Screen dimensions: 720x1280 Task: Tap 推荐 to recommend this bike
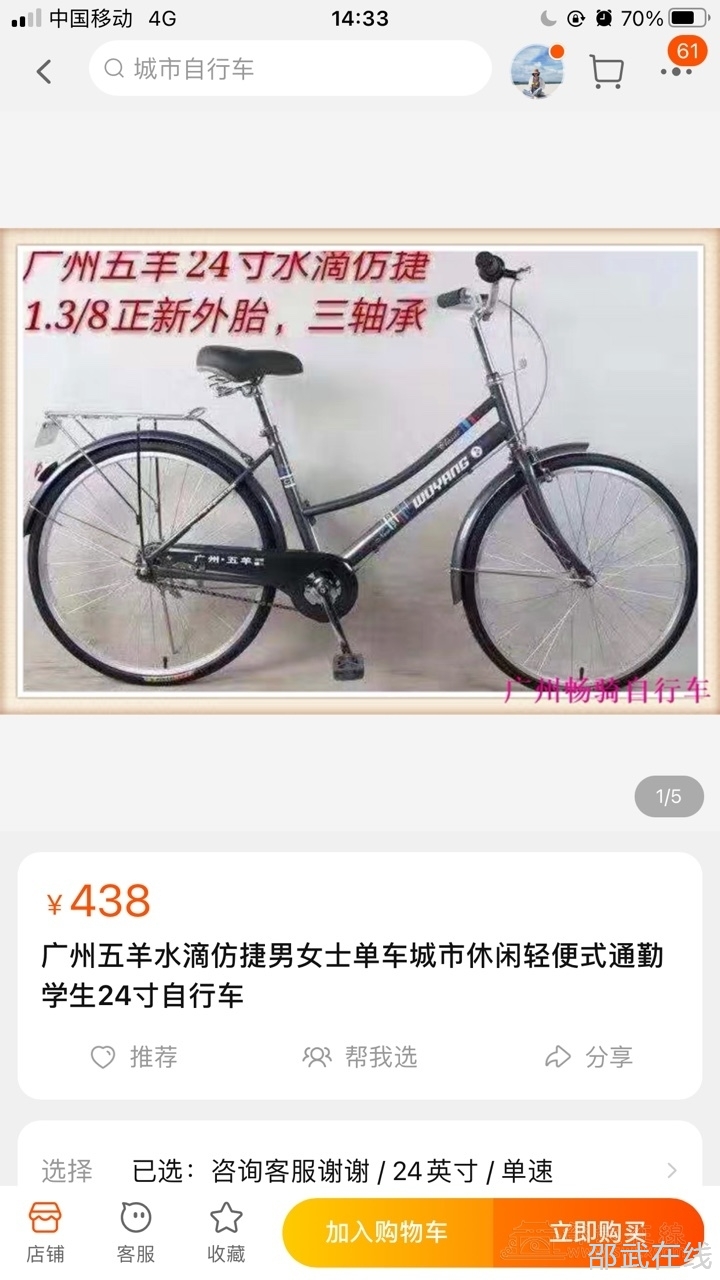[x=134, y=1057]
